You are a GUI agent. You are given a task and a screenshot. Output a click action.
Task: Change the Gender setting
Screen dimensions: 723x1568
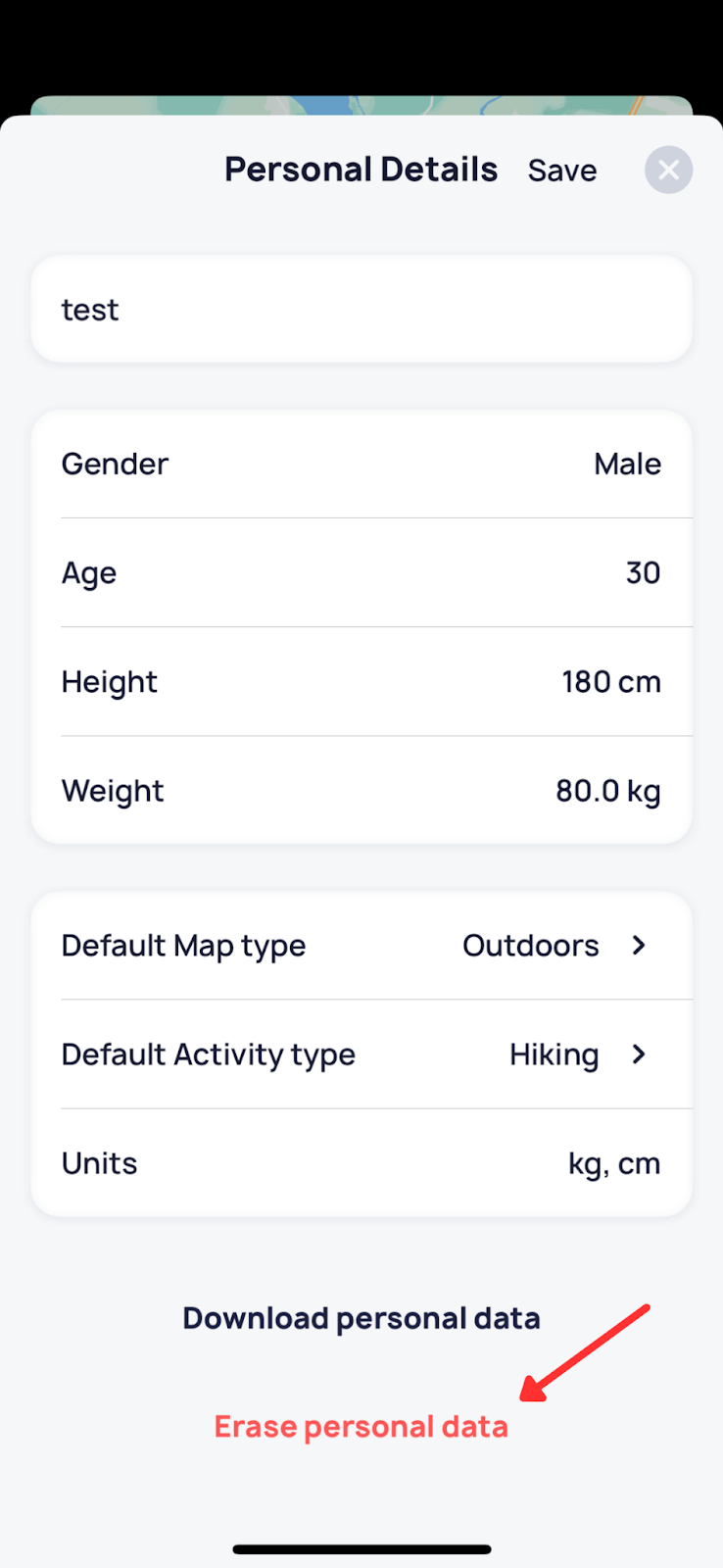tap(361, 465)
